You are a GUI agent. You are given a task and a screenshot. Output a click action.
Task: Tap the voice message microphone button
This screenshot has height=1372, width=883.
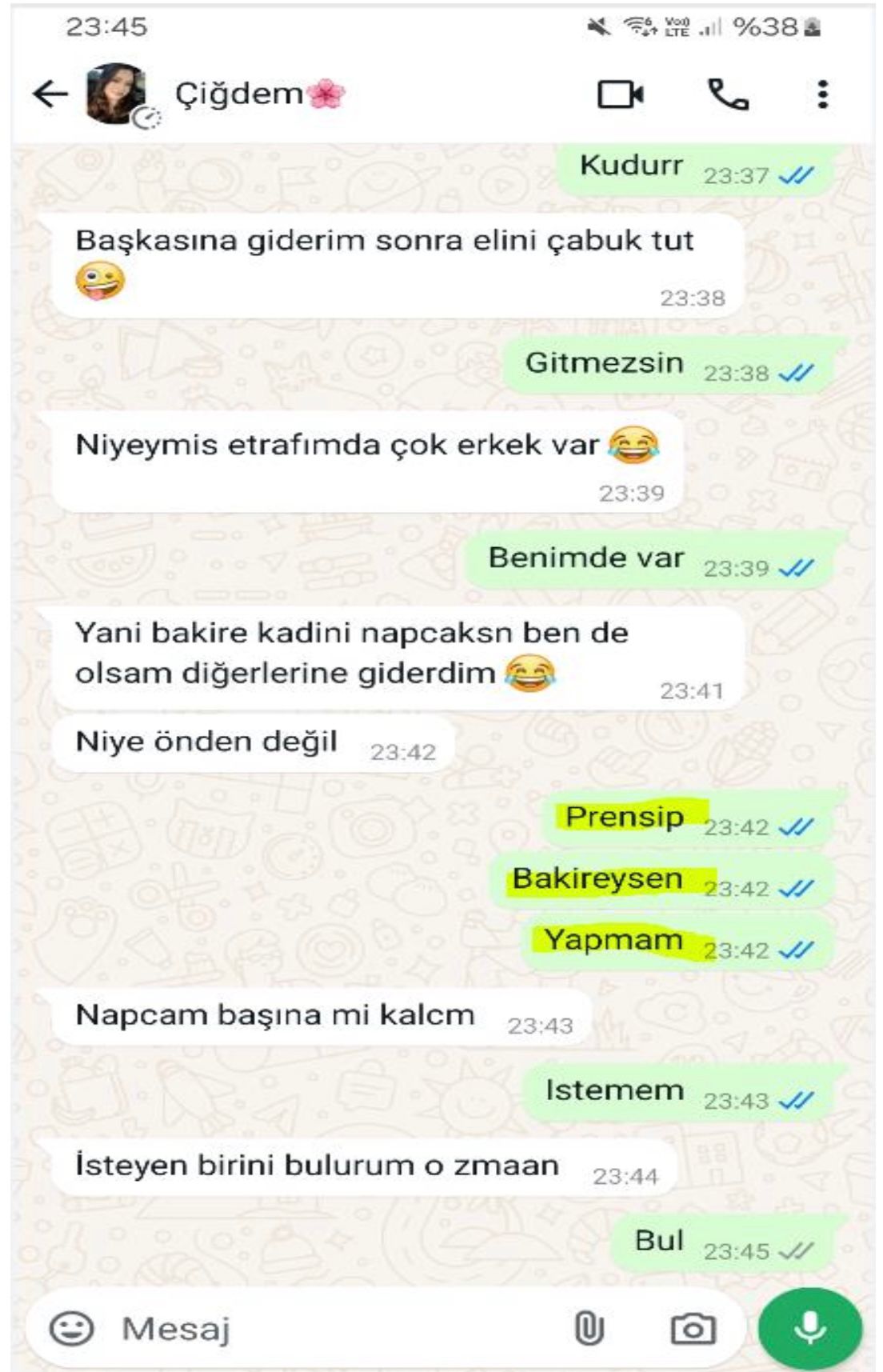pyautogui.click(x=809, y=1328)
